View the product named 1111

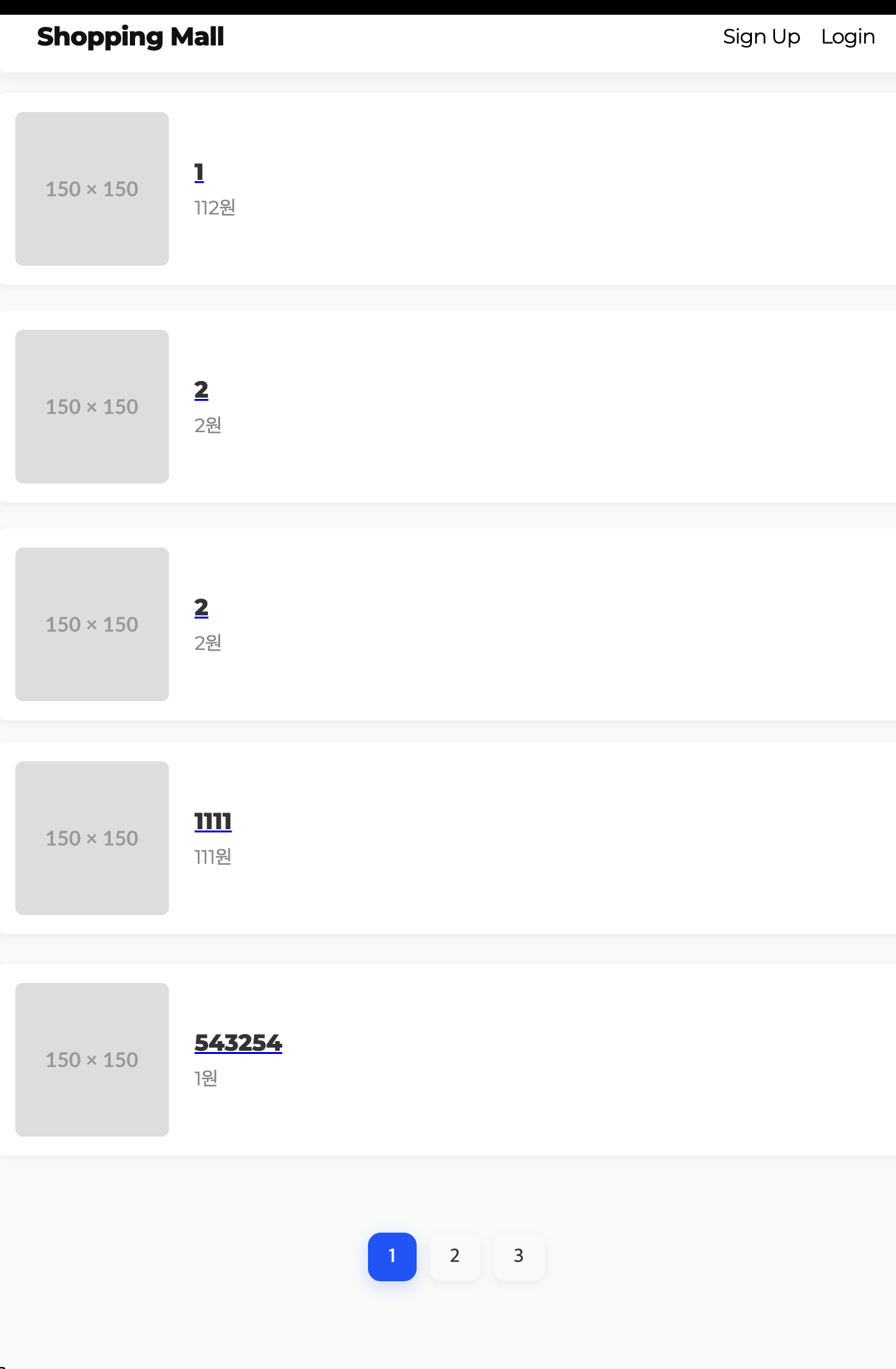(x=212, y=821)
